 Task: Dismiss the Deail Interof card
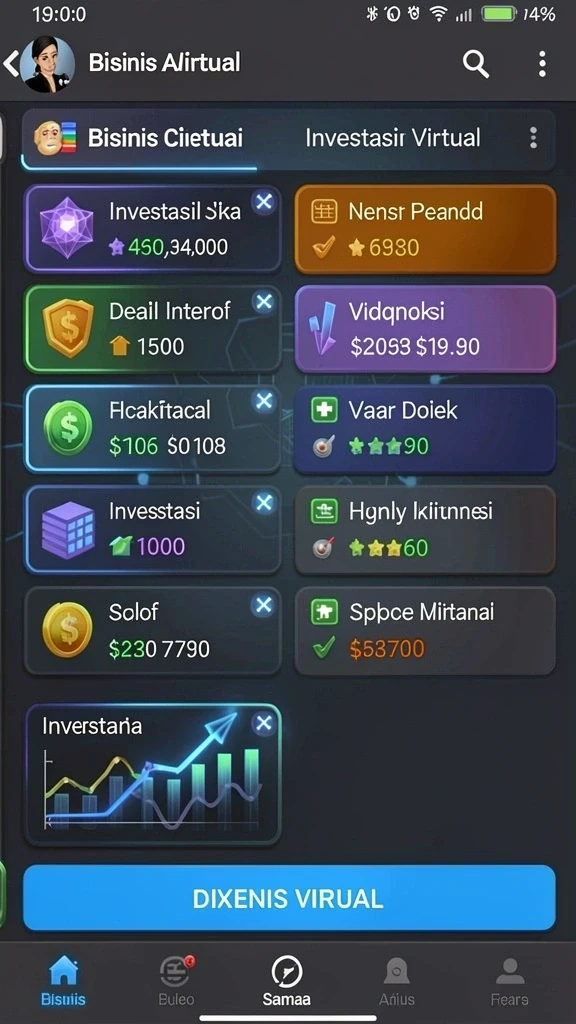click(264, 302)
